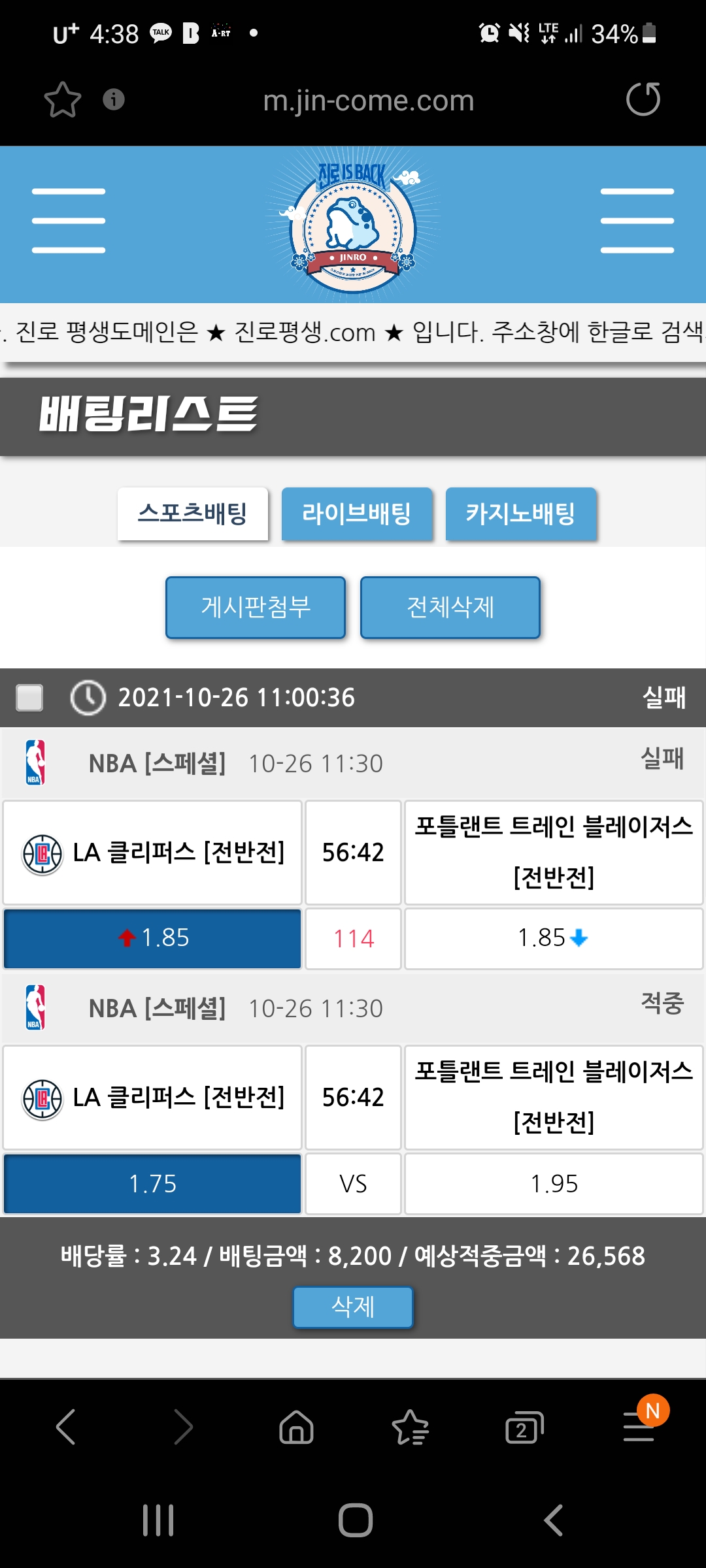The height and width of the screenshot is (1568, 706).
Task: Delete this bet with 삭제 button
Action: [x=353, y=1307]
